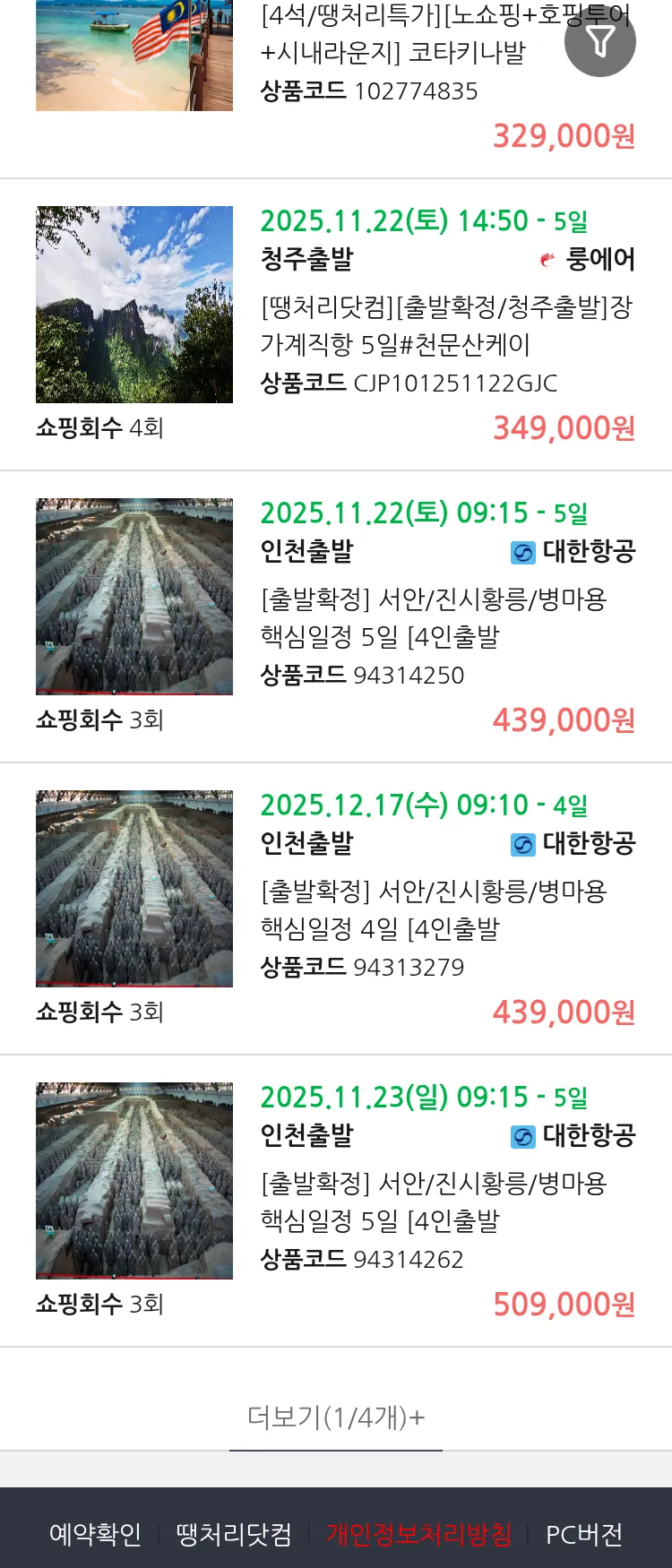Open the 땡처리닷컴 footer link
Screen dimensions: 672x1568
click(x=234, y=1534)
